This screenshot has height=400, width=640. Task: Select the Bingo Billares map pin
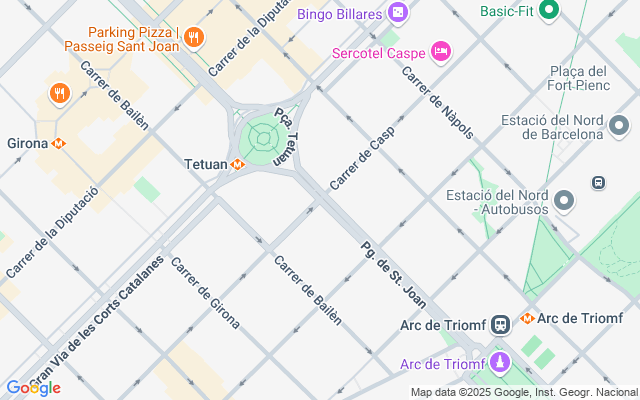[x=398, y=14]
